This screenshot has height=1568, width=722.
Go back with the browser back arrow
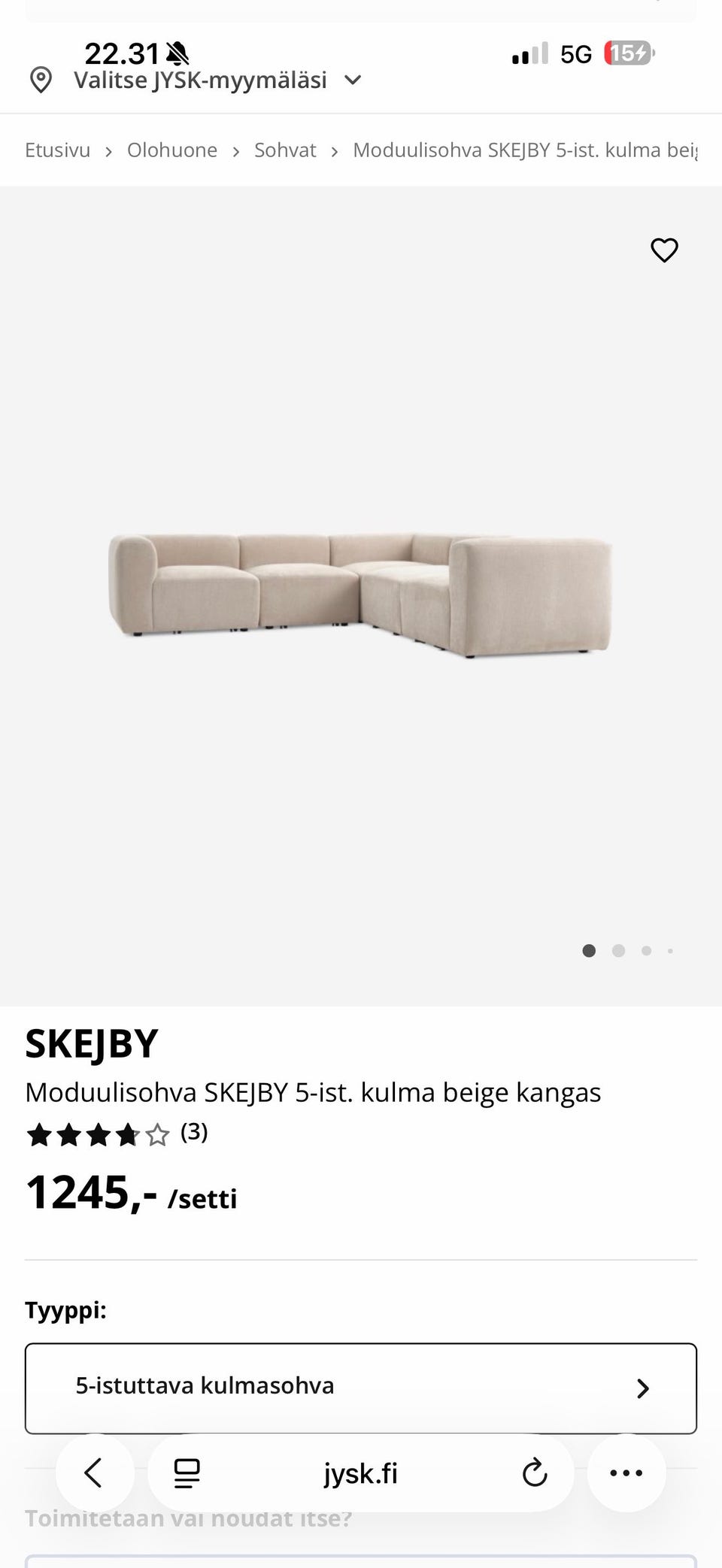point(93,1473)
